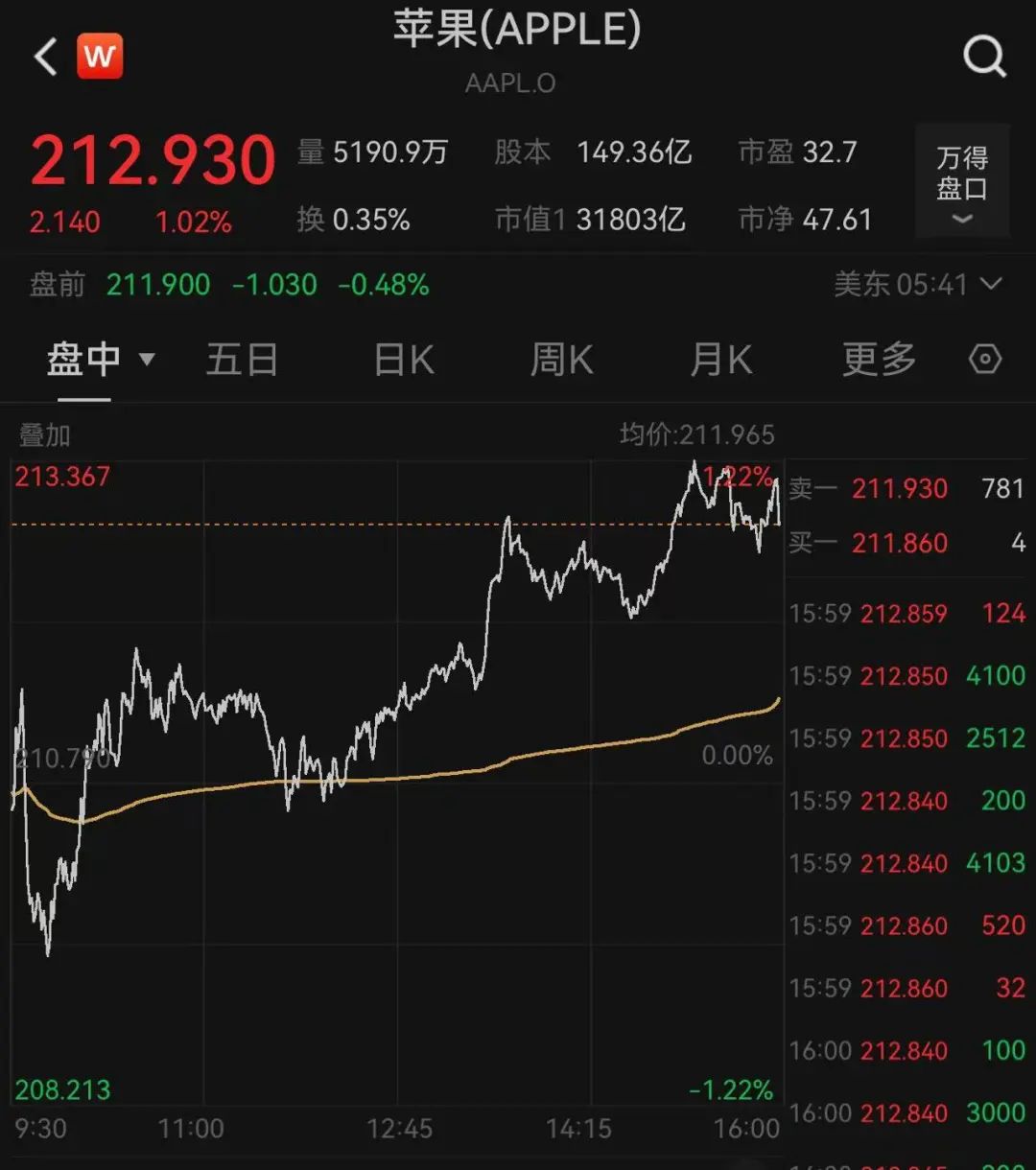
Task: Open chart settings hexagon icon
Action: pyautogui.click(x=985, y=360)
